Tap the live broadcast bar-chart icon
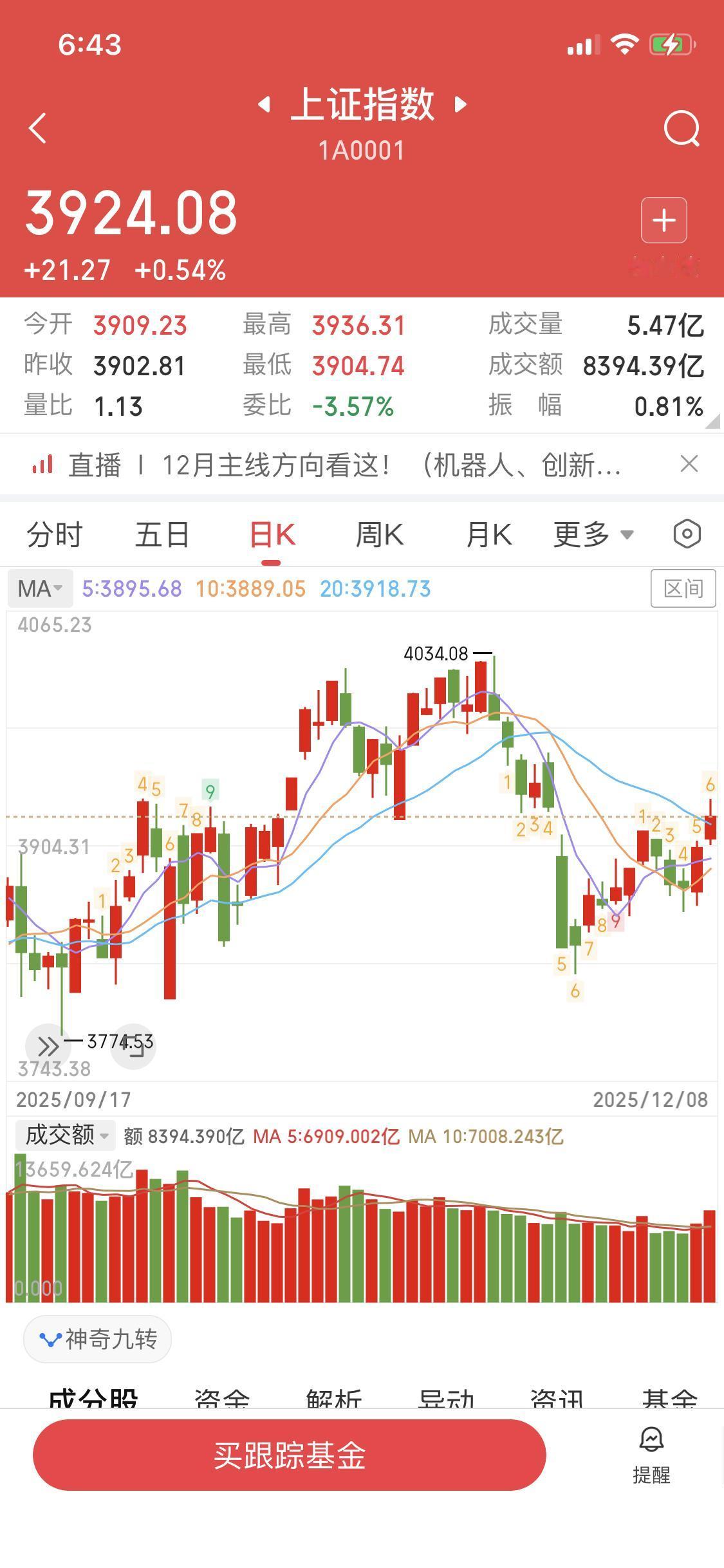The width and height of the screenshot is (724, 1568). pos(41,465)
